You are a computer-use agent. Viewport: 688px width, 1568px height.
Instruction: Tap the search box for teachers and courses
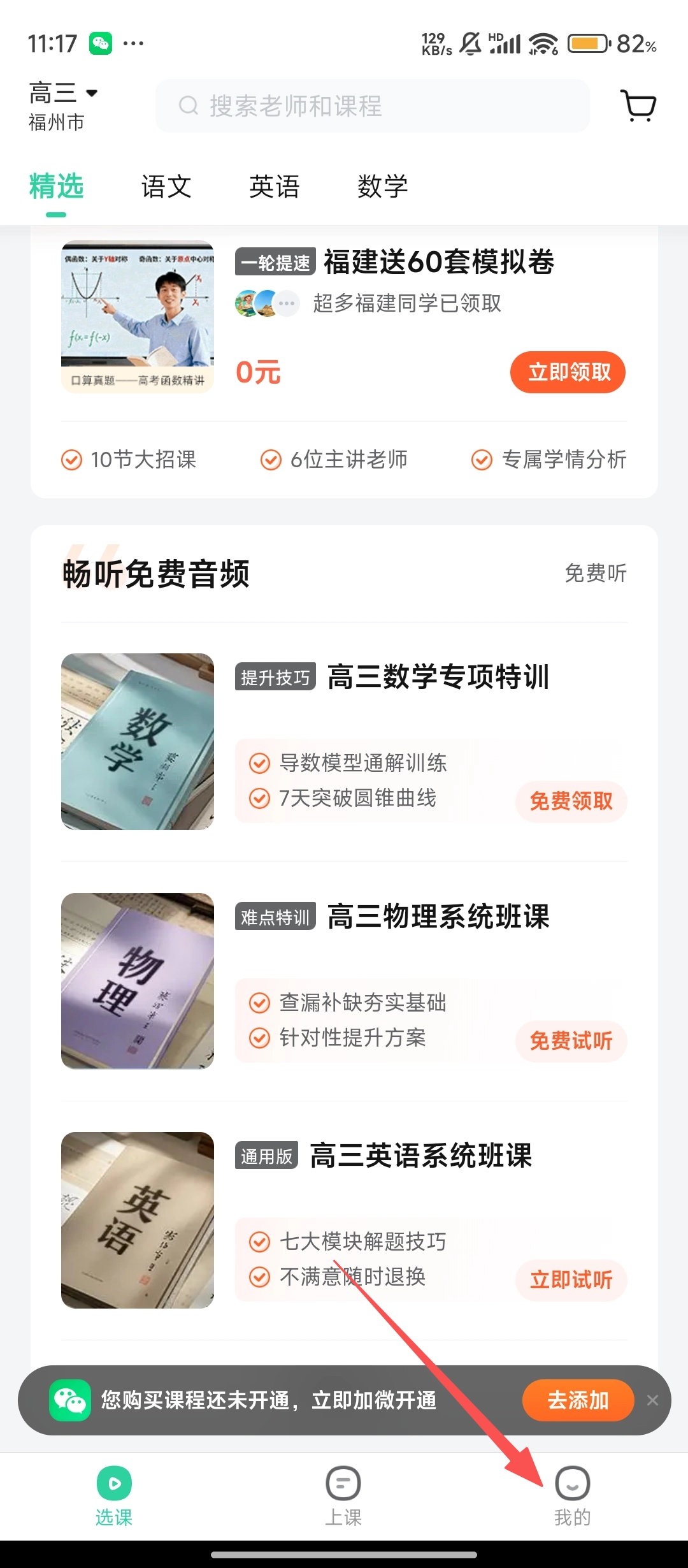[x=373, y=106]
